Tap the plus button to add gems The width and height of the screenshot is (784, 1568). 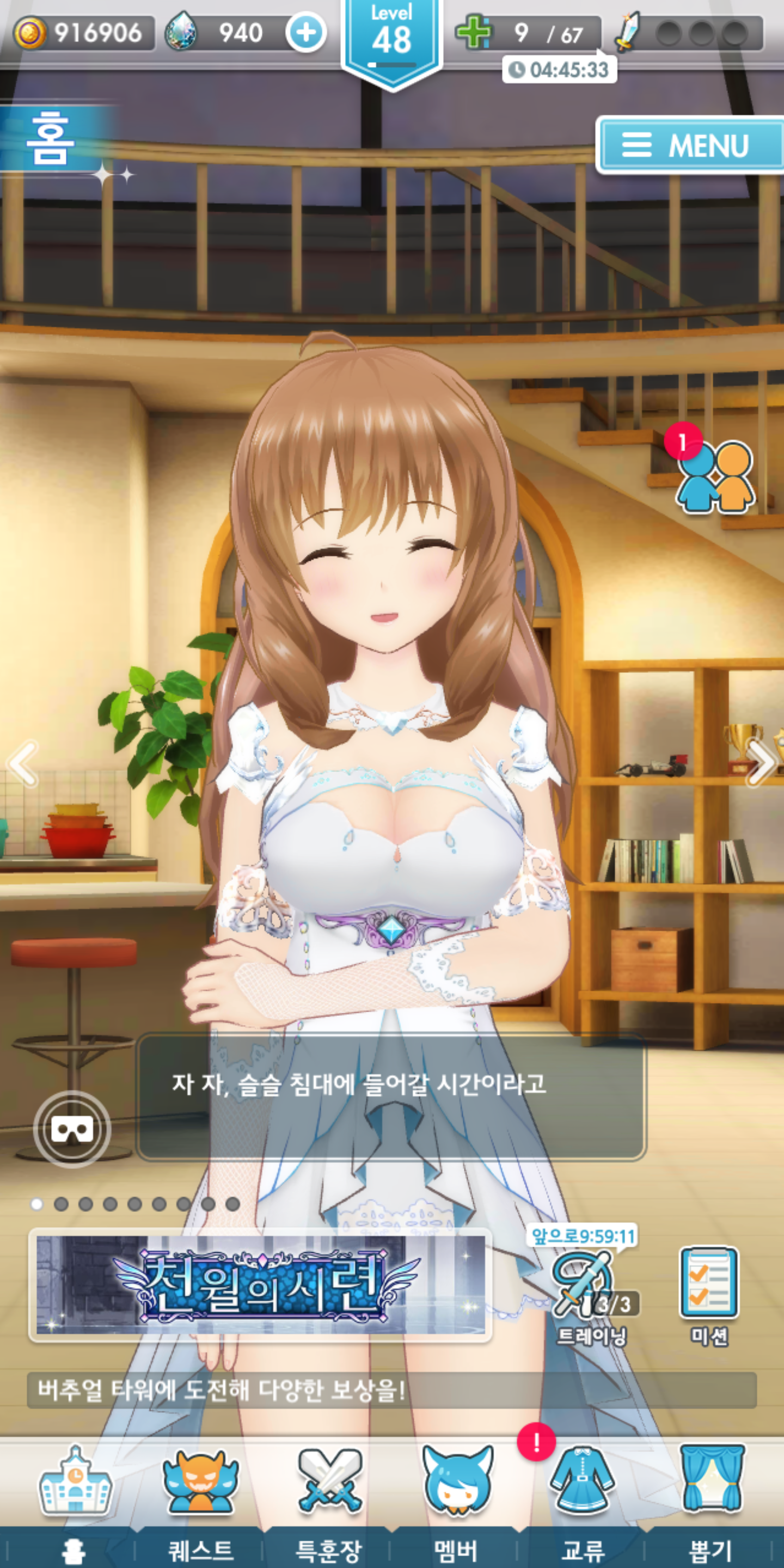click(305, 32)
